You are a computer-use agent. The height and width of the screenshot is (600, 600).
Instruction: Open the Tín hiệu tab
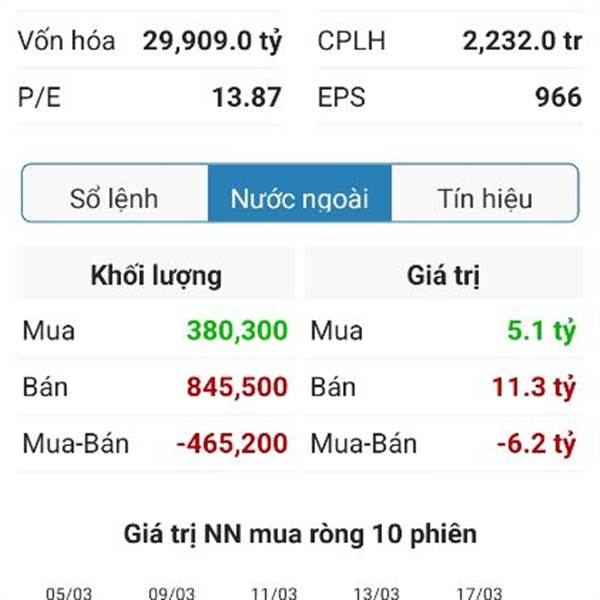pos(485,197)
